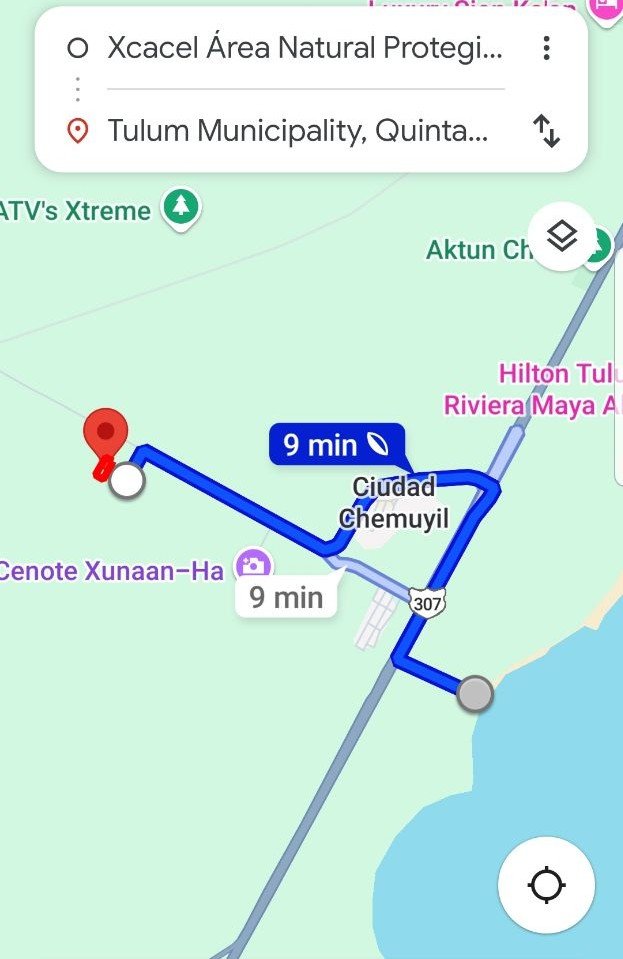Image resolution: width=623 pixels, height=959 pixels.
Task: Edit the destination Tulum Municipality field
Action: coord(298,131)
